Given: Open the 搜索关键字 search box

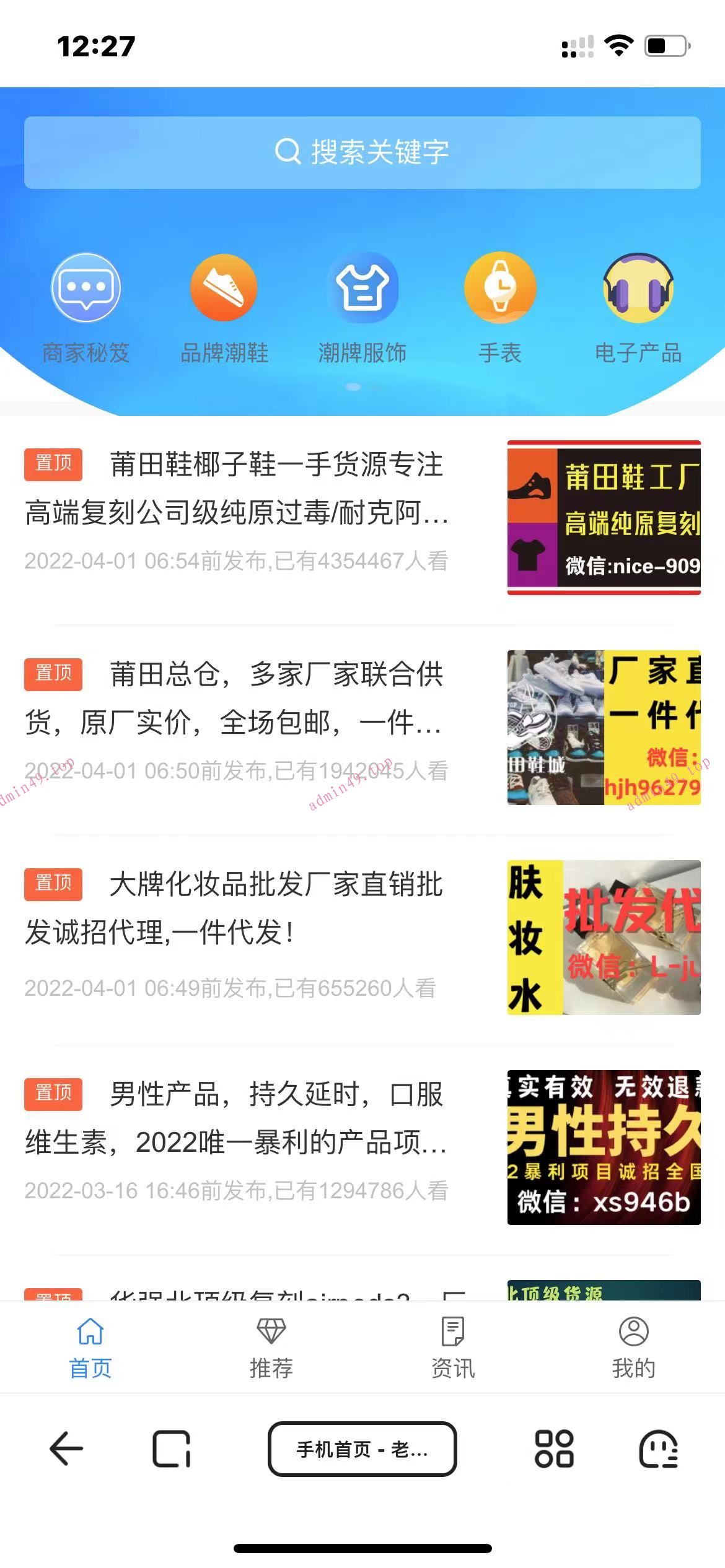Looking at the screenshot, I should (x=362, y=152).
